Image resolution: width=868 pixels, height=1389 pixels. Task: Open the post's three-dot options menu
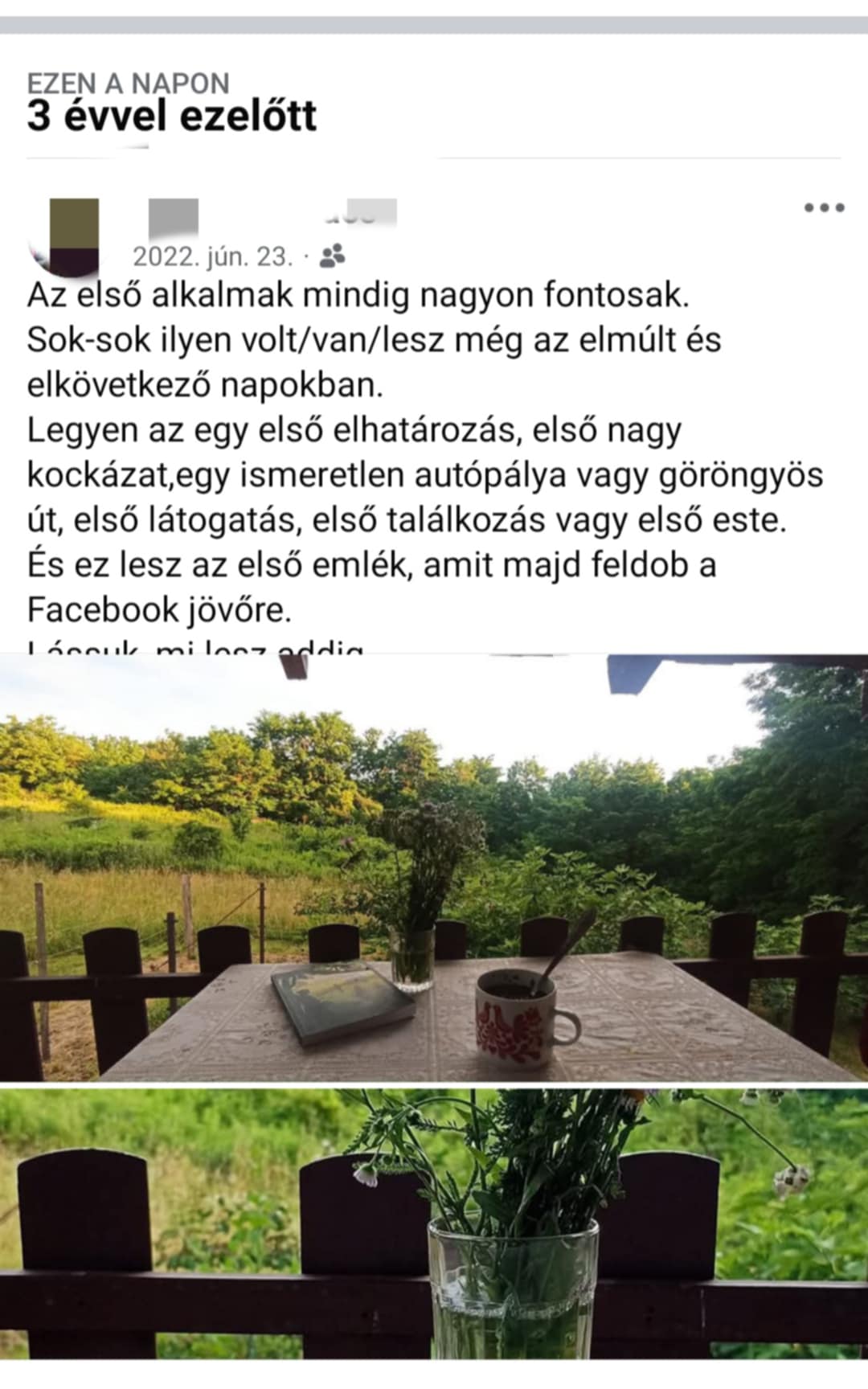point(824,208)
